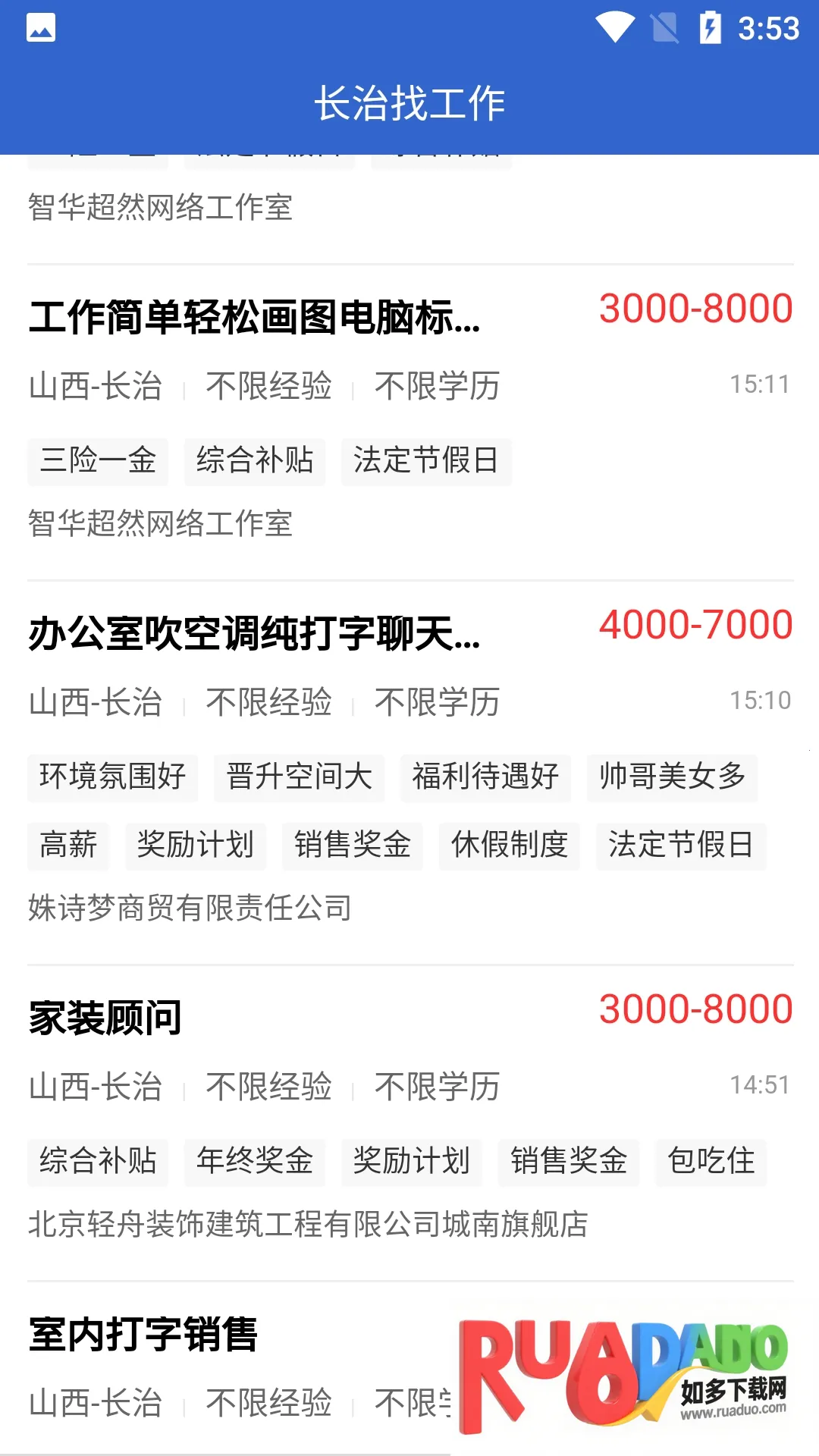Open the 家装顾问 job listing
The height and width of the screenshot is (1456, 819).
pyautogui.click(x=105, y=1018)
